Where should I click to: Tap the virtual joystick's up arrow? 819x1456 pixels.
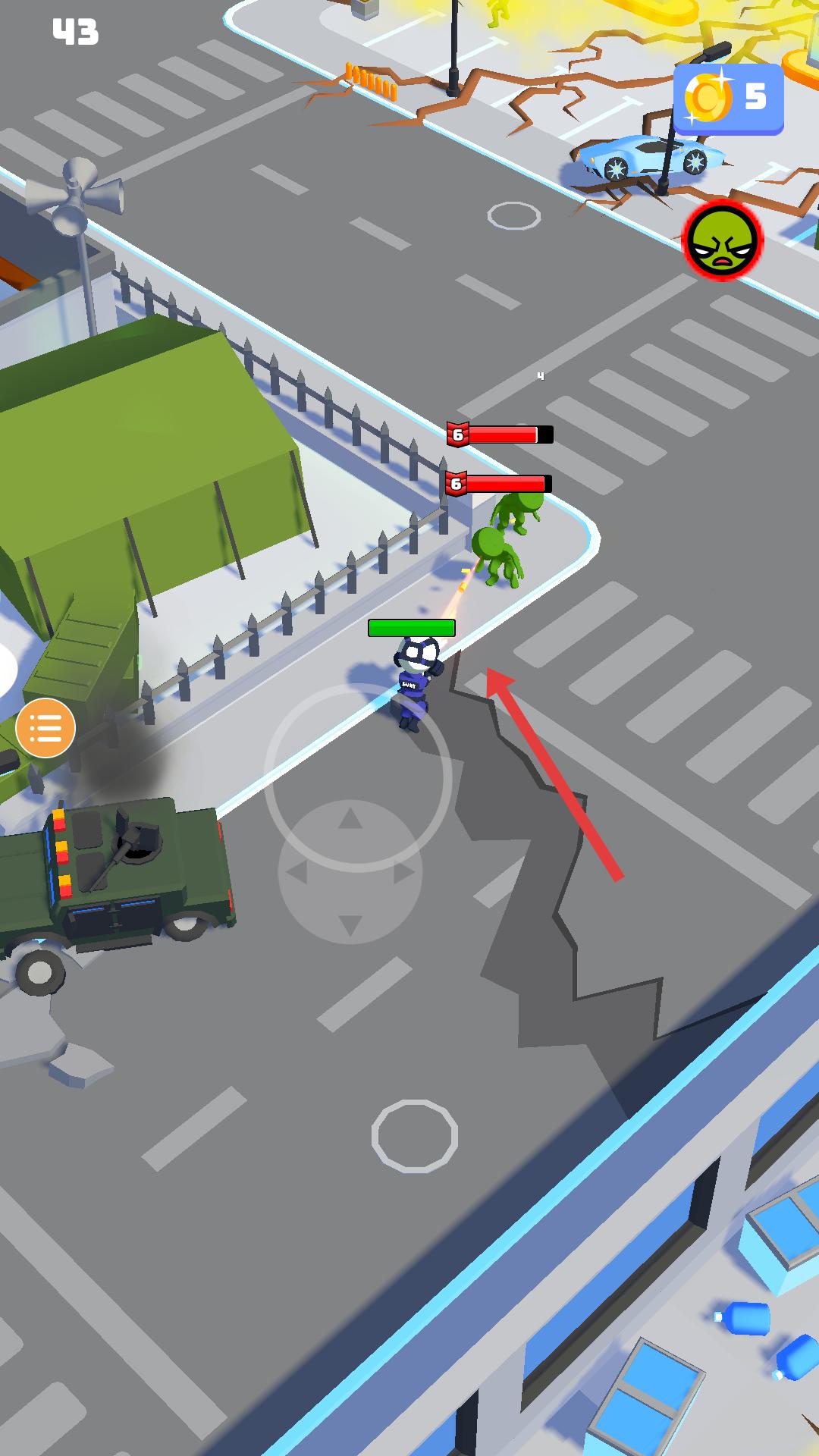click(x=350, y=819)
